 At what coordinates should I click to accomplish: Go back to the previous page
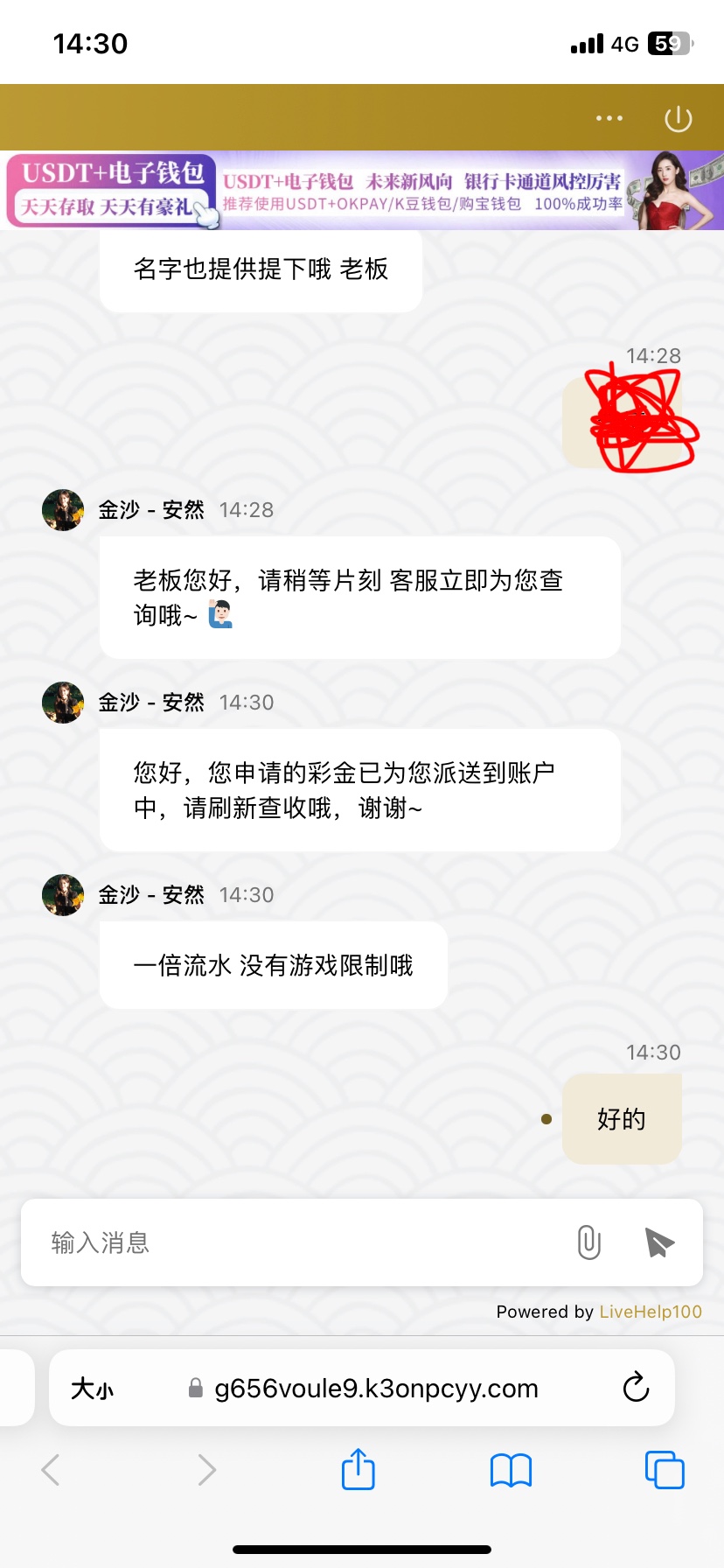pyautogui.click(x=51, y=1470)
